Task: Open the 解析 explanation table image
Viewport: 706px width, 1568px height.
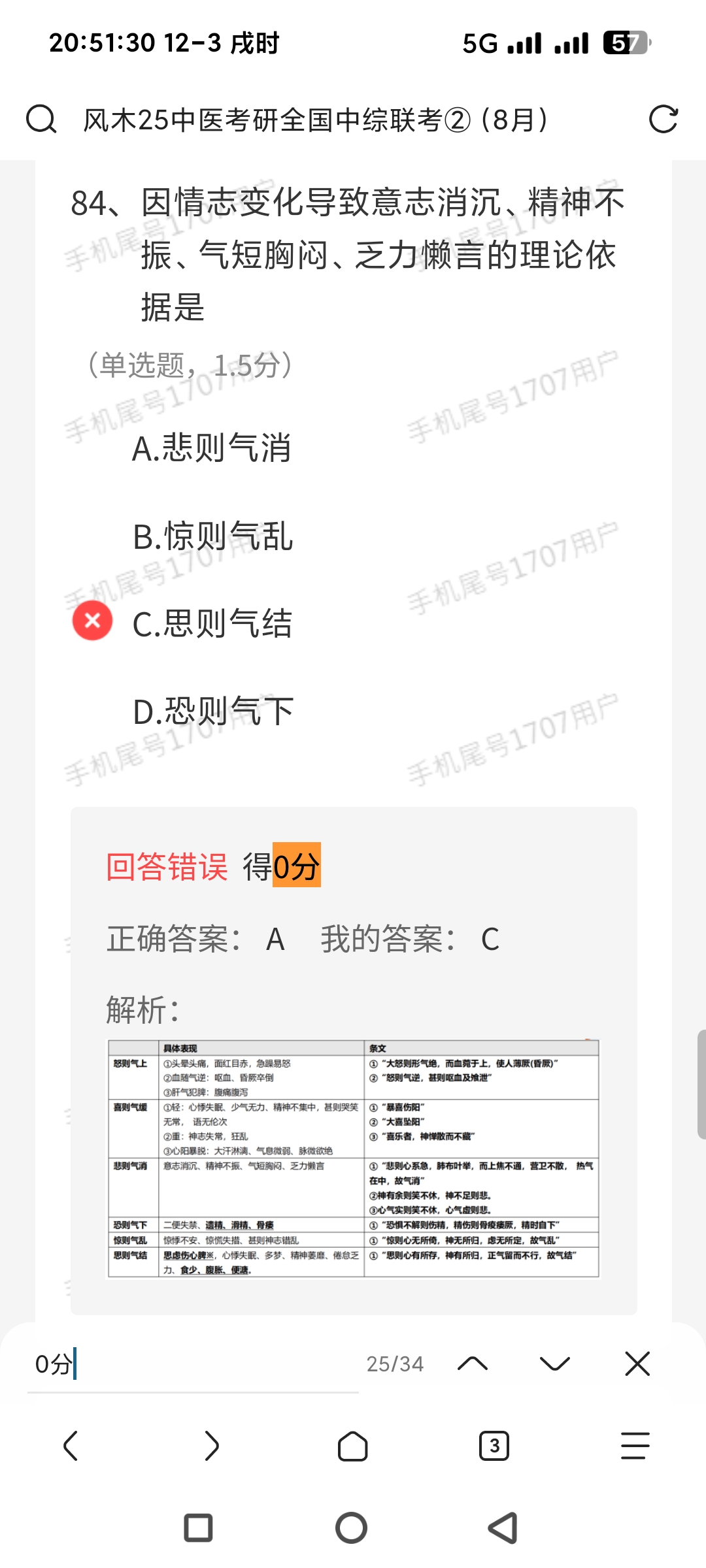Action: (x=353, y=1158)
